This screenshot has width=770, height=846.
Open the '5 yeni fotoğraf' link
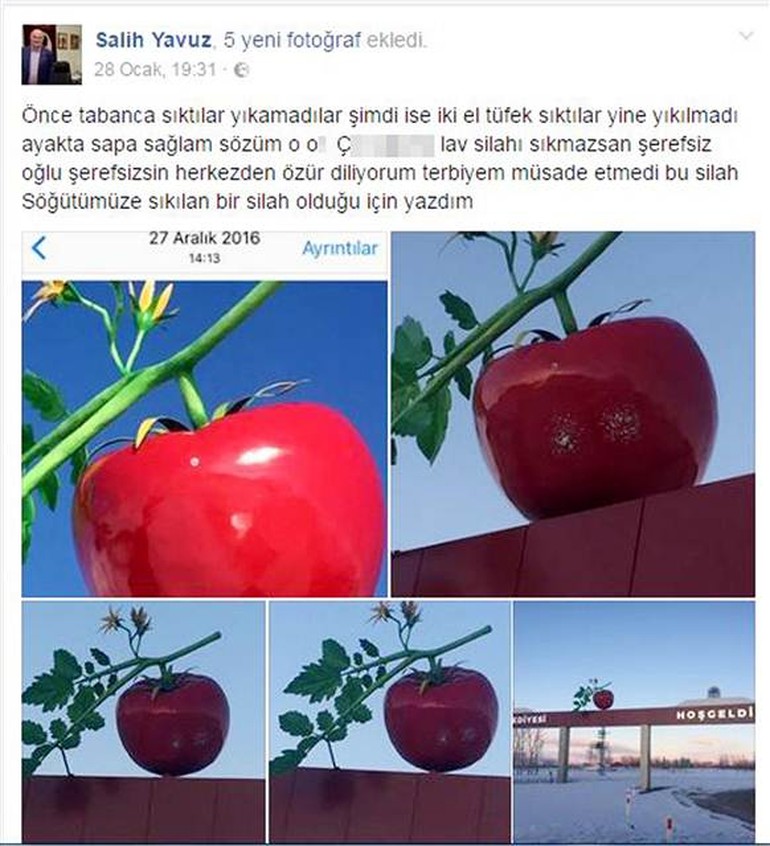283,40
